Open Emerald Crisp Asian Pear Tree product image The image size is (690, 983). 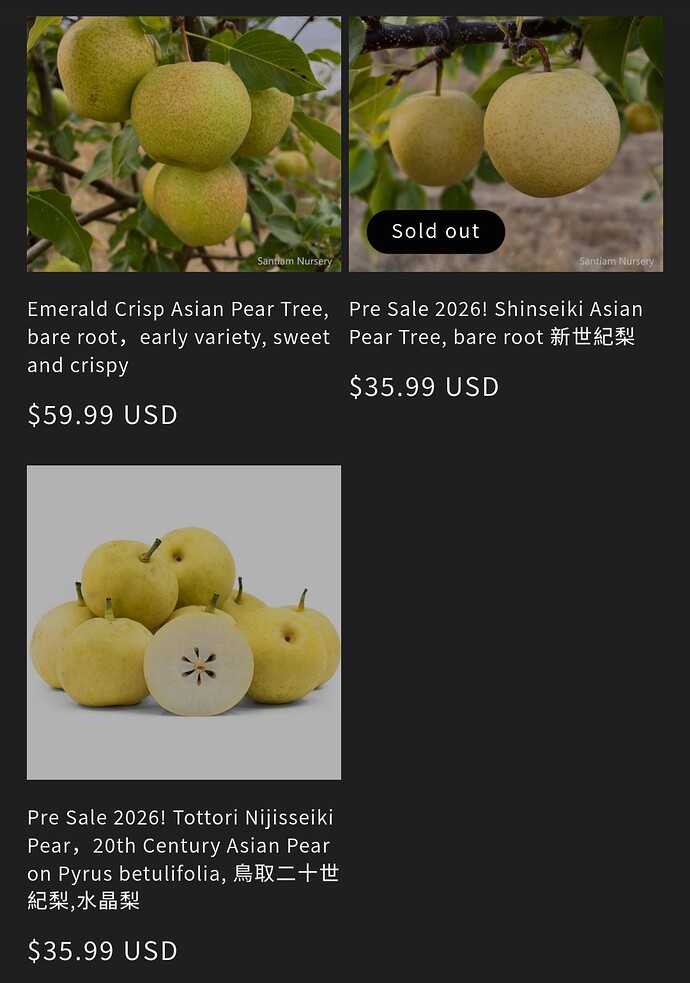pos(183,143)
